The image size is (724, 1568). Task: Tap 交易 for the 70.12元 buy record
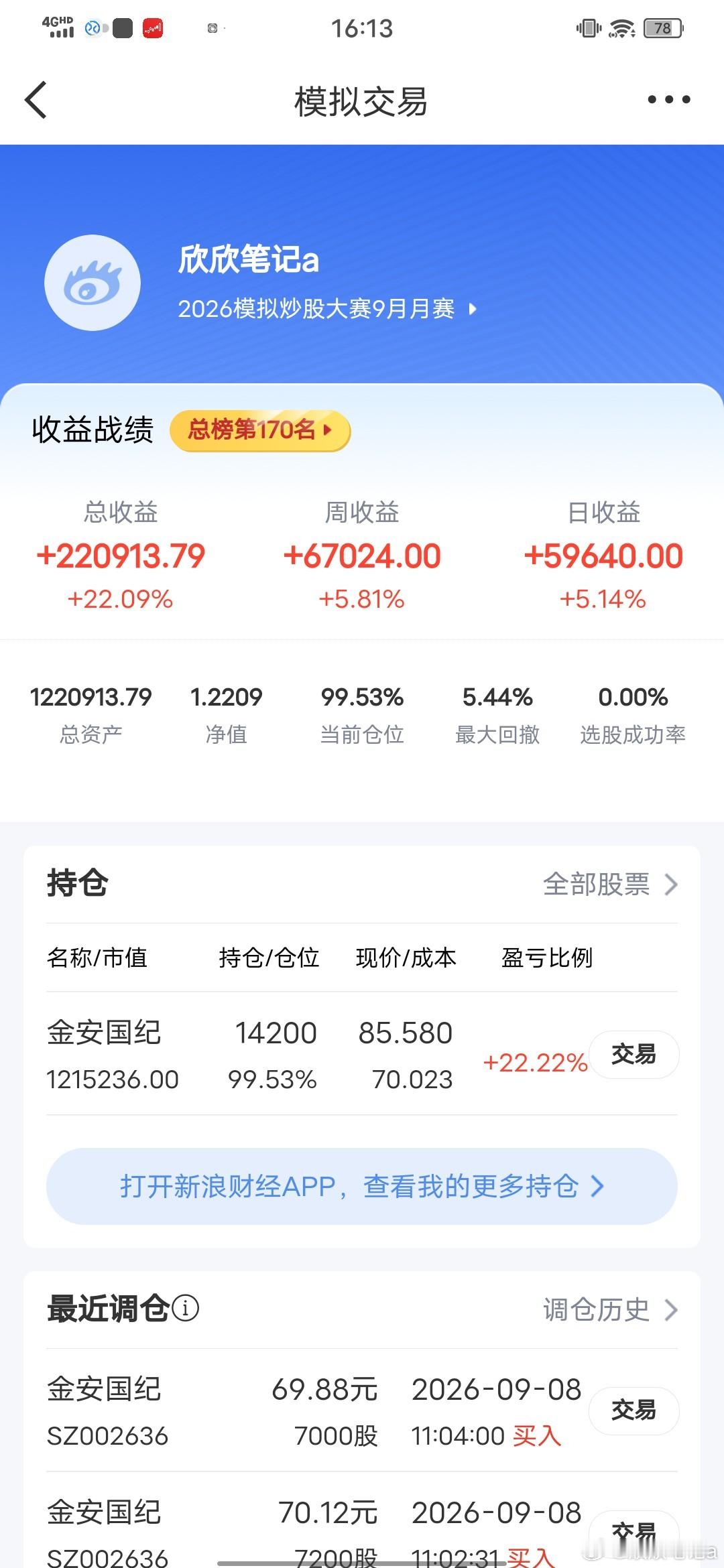pos(633,1533)
